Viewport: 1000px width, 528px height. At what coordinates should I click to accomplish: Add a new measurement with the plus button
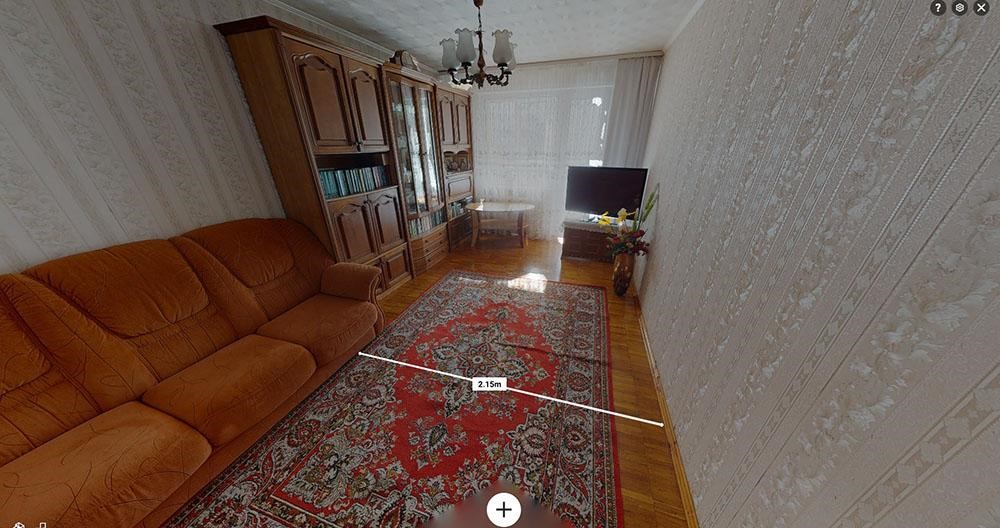point(504,510)
